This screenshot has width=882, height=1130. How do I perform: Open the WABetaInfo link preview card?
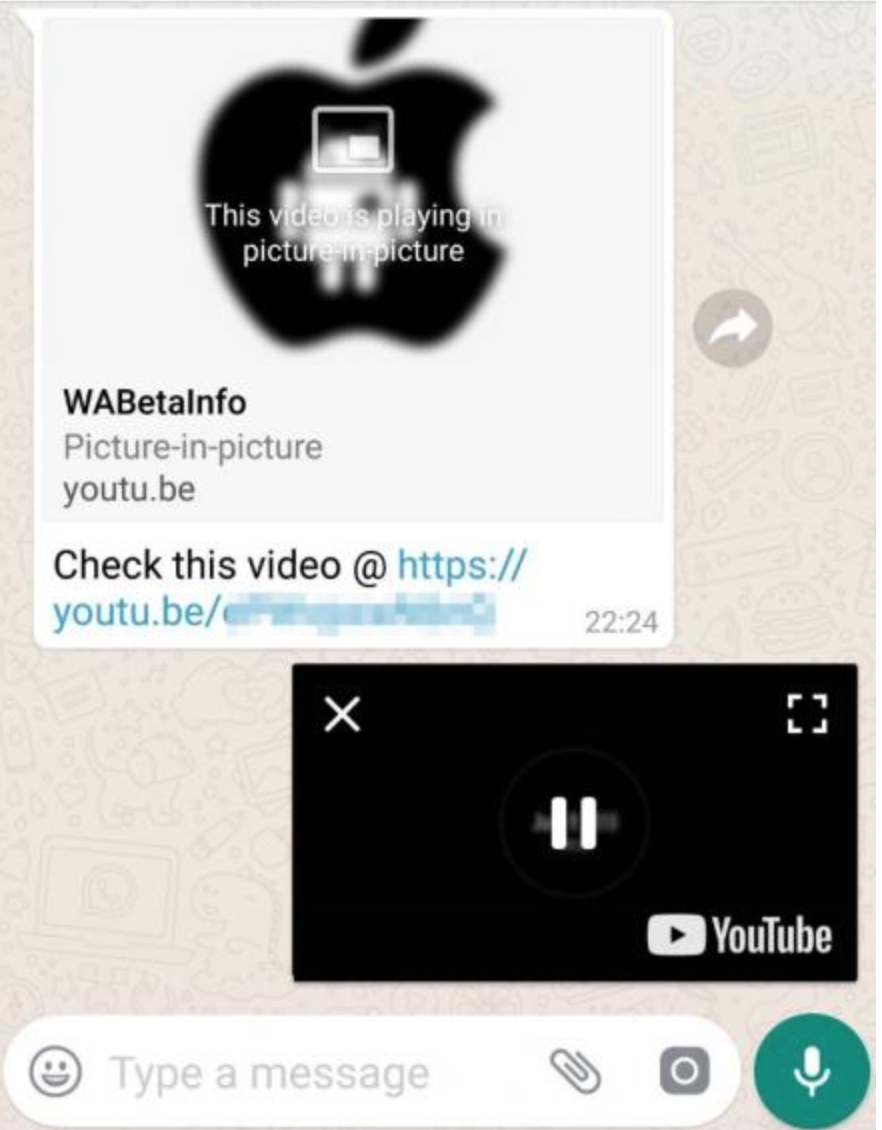[352, 447]
